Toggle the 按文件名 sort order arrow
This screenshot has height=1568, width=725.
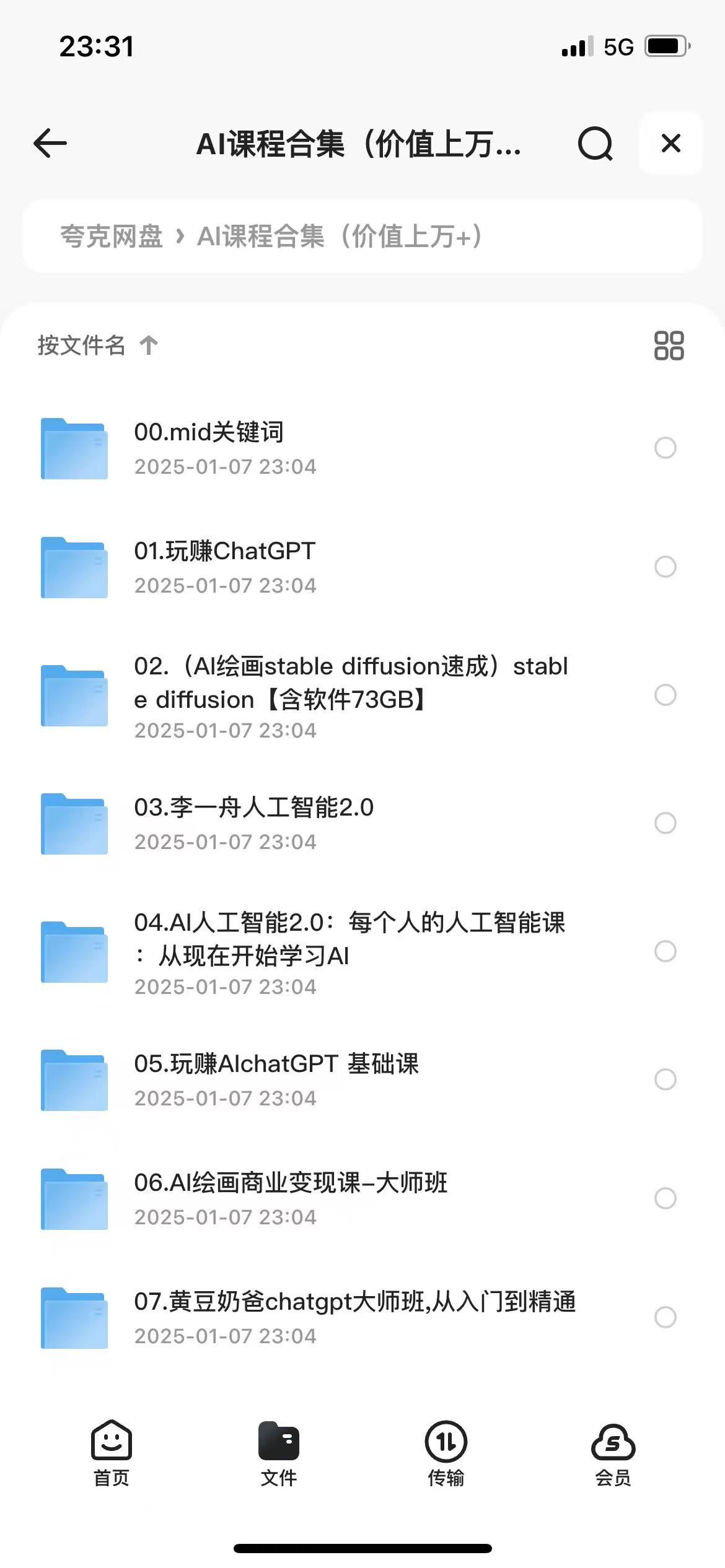[x=149, y=345]
